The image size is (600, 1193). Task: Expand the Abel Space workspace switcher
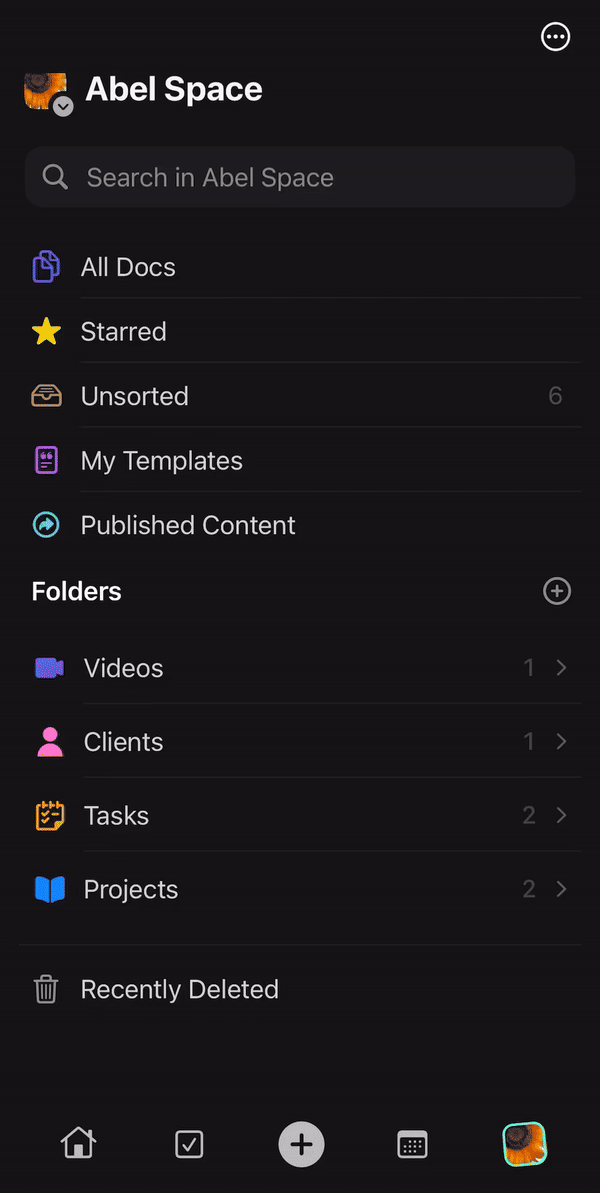(x=62, y=105)
